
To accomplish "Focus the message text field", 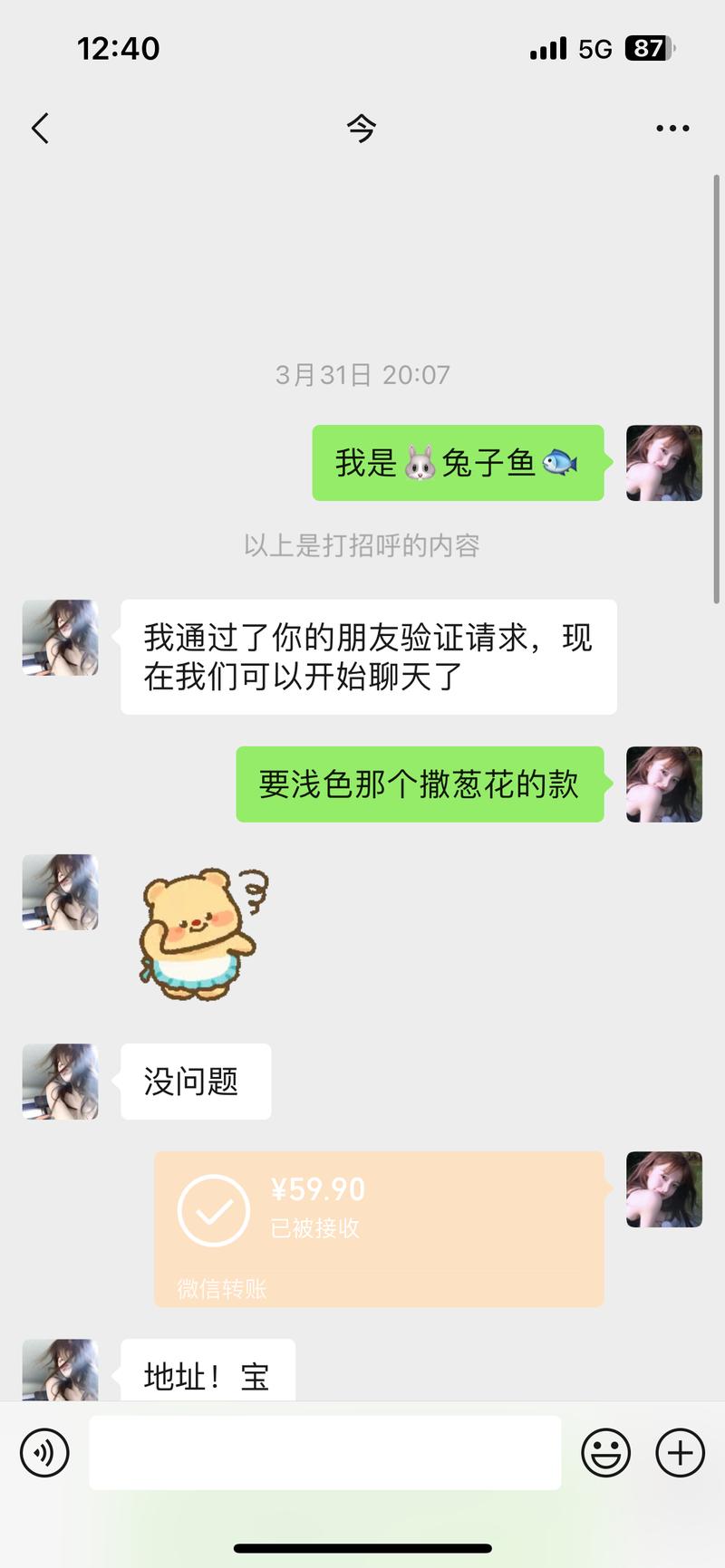I will pos(324,1453).
